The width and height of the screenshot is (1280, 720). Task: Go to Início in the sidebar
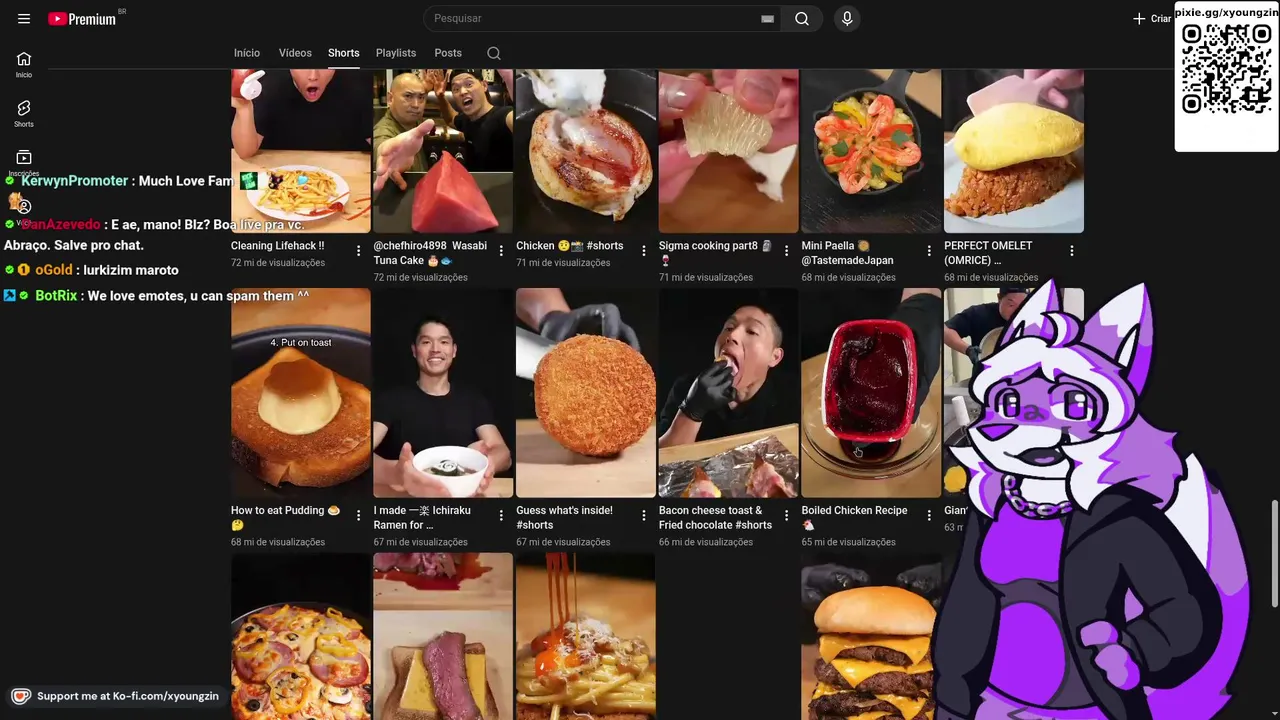pyautogui.click(x=24, y=65)
